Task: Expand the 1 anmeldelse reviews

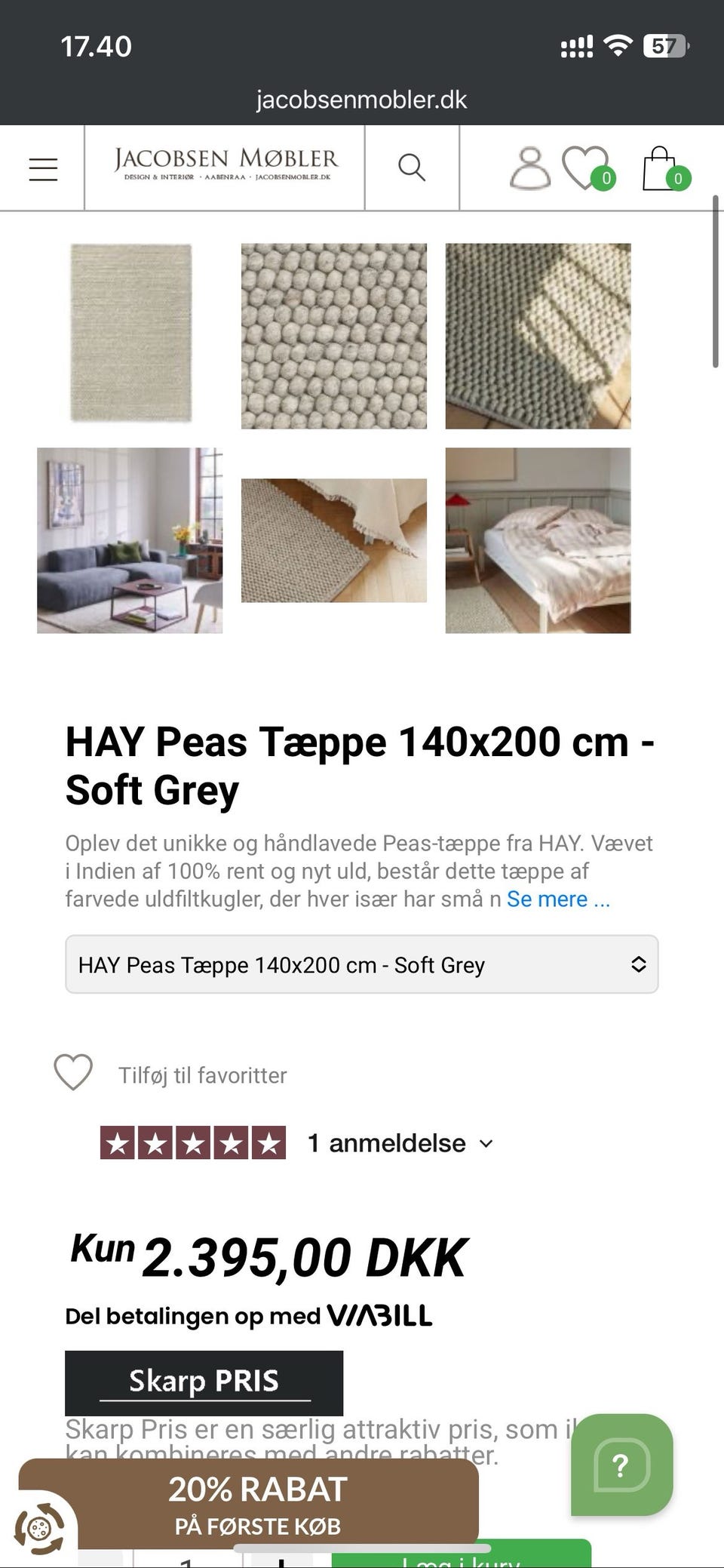Action: point(400,1143)
